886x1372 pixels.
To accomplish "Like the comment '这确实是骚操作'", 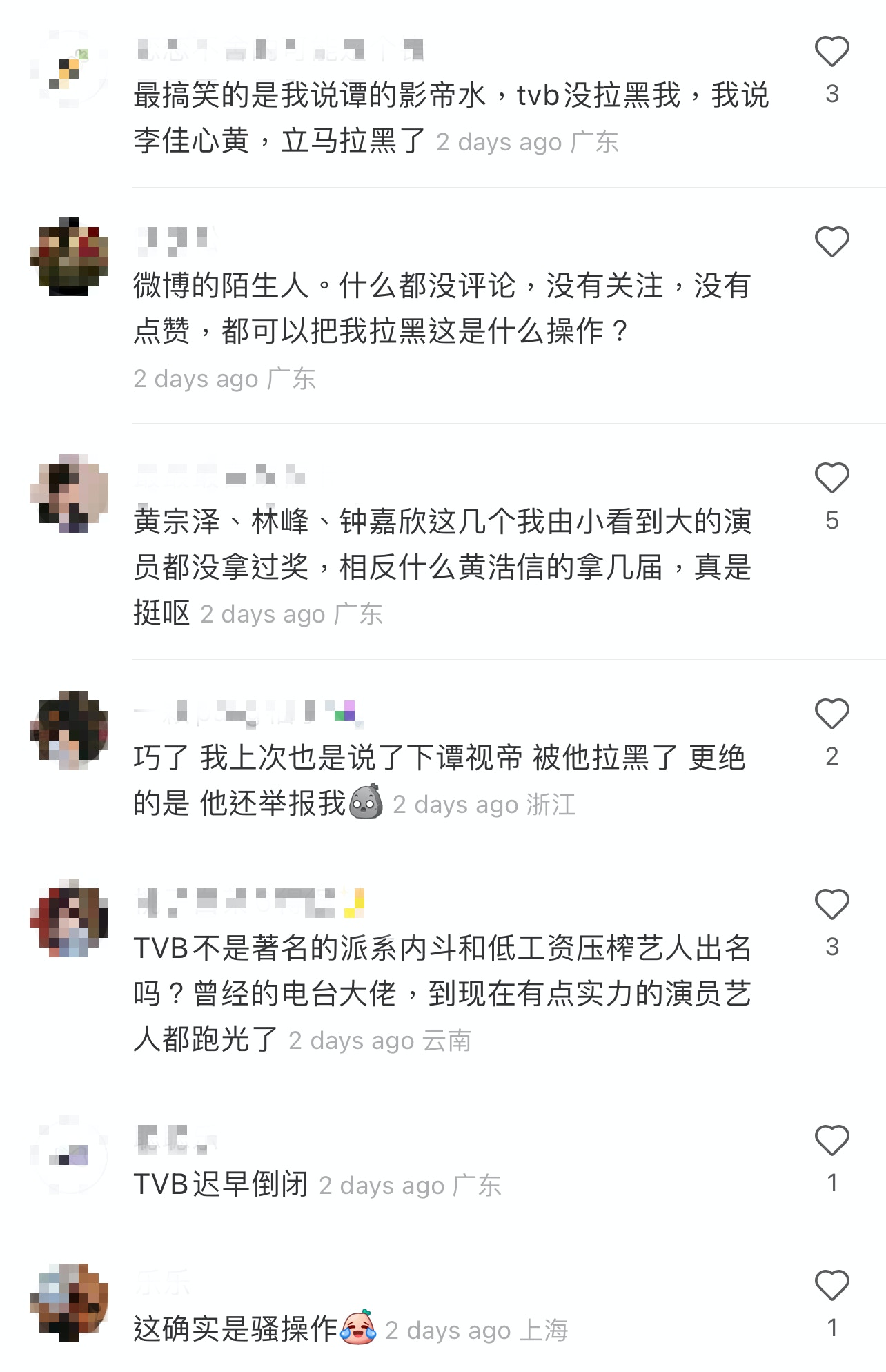I will (831, 1286).
